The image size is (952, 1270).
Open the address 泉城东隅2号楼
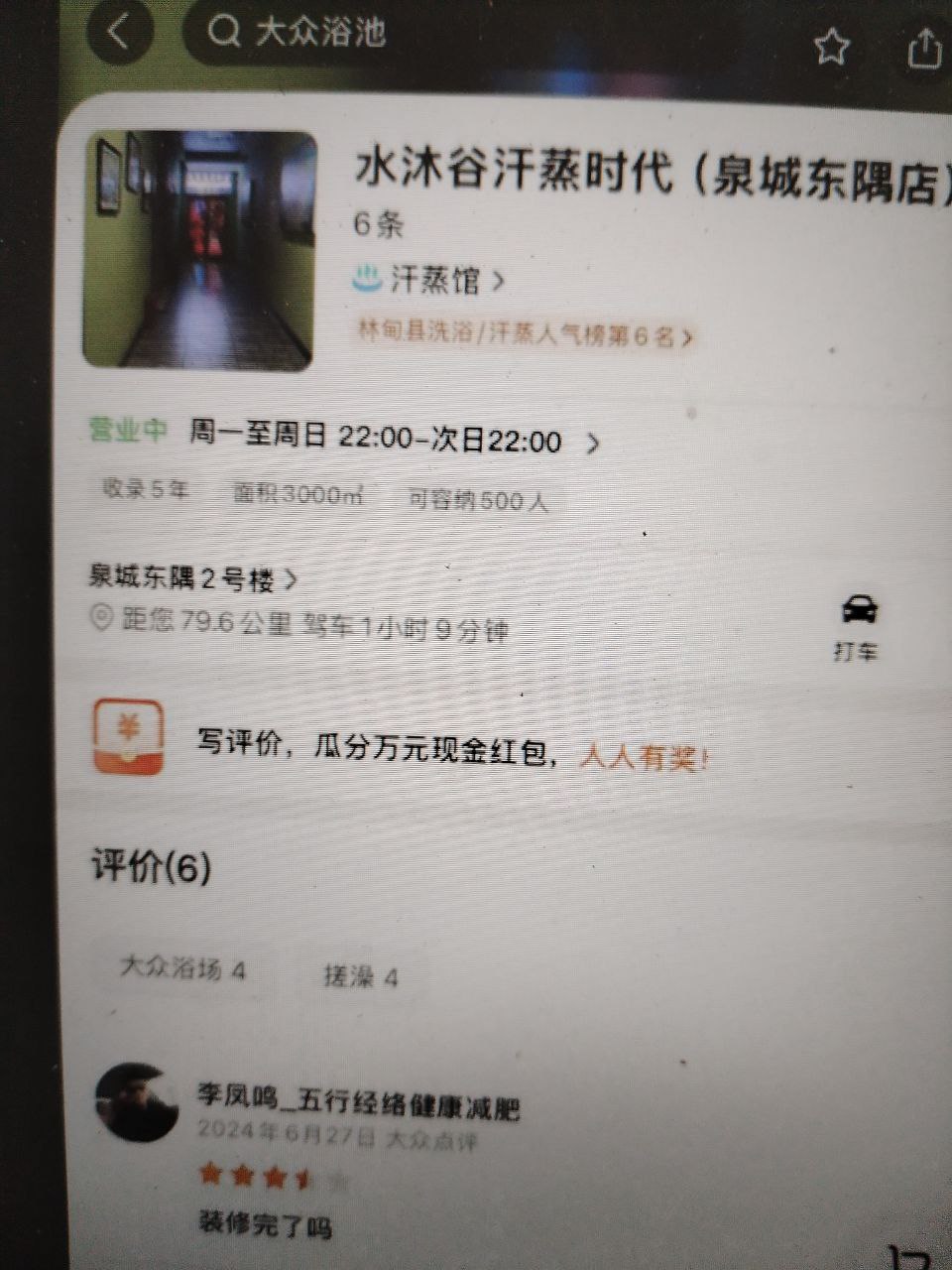click(193, 577)
